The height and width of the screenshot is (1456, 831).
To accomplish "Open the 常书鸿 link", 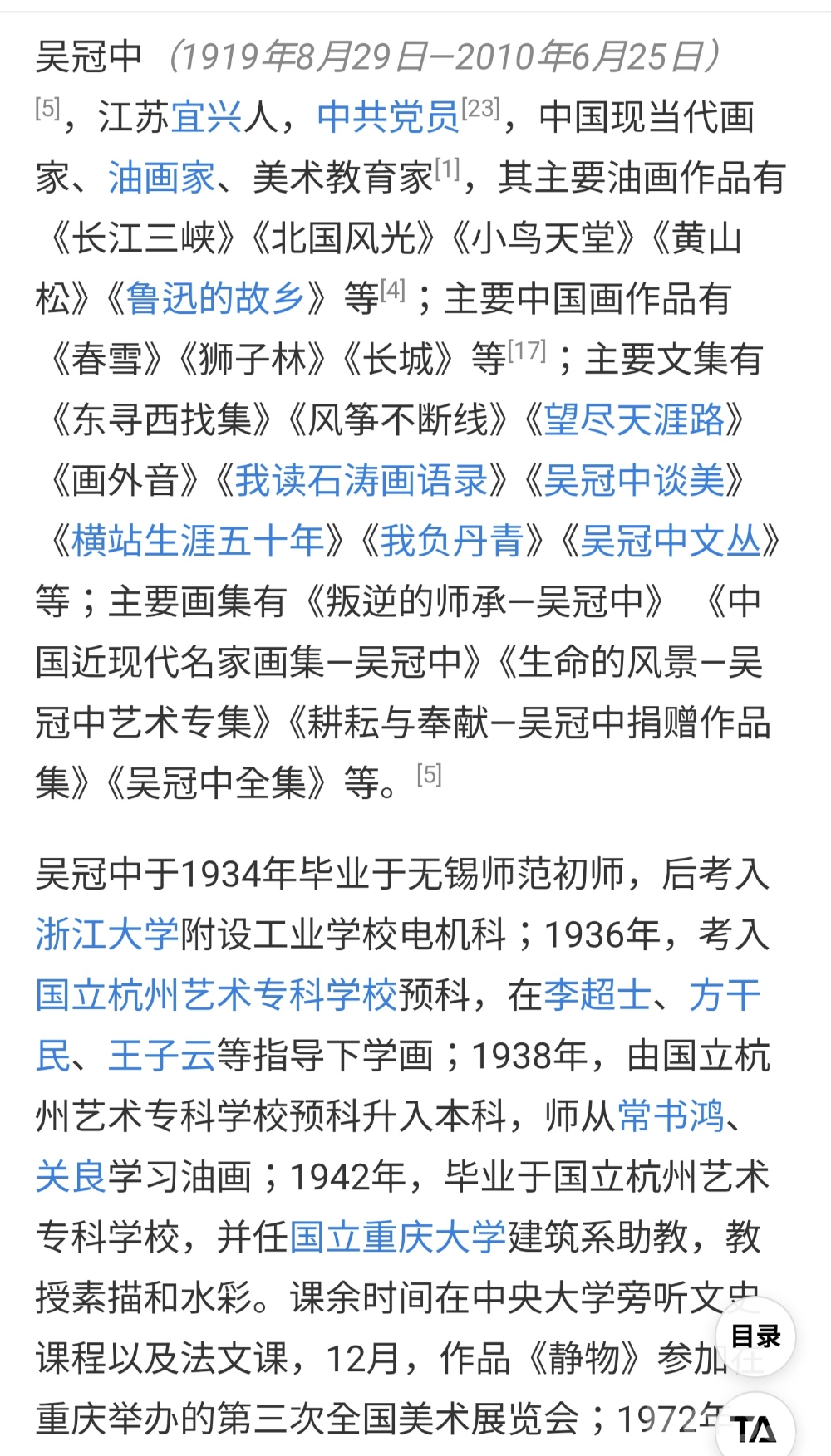I will point(670,1116).
